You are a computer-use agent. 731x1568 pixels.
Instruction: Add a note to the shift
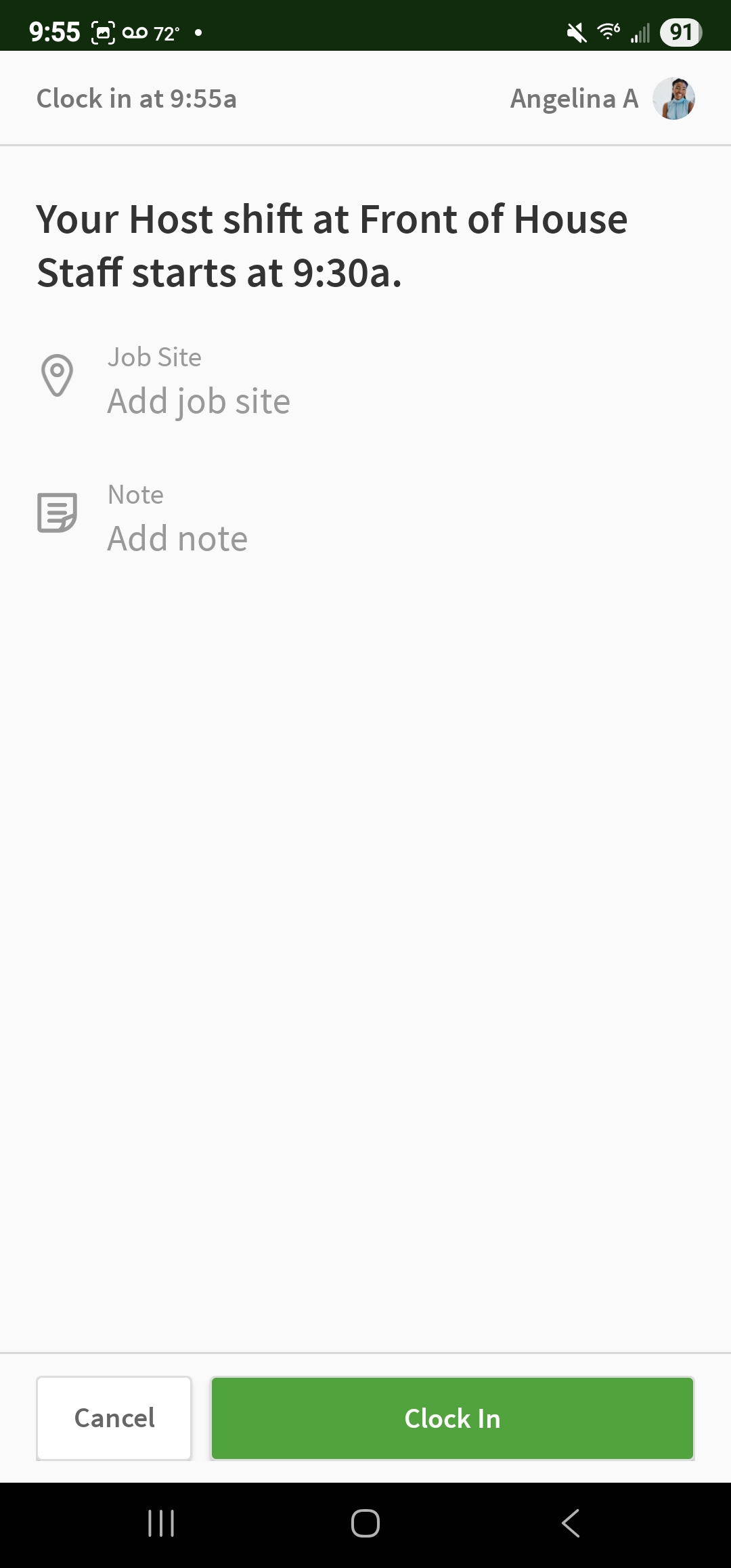coord(177,538)
